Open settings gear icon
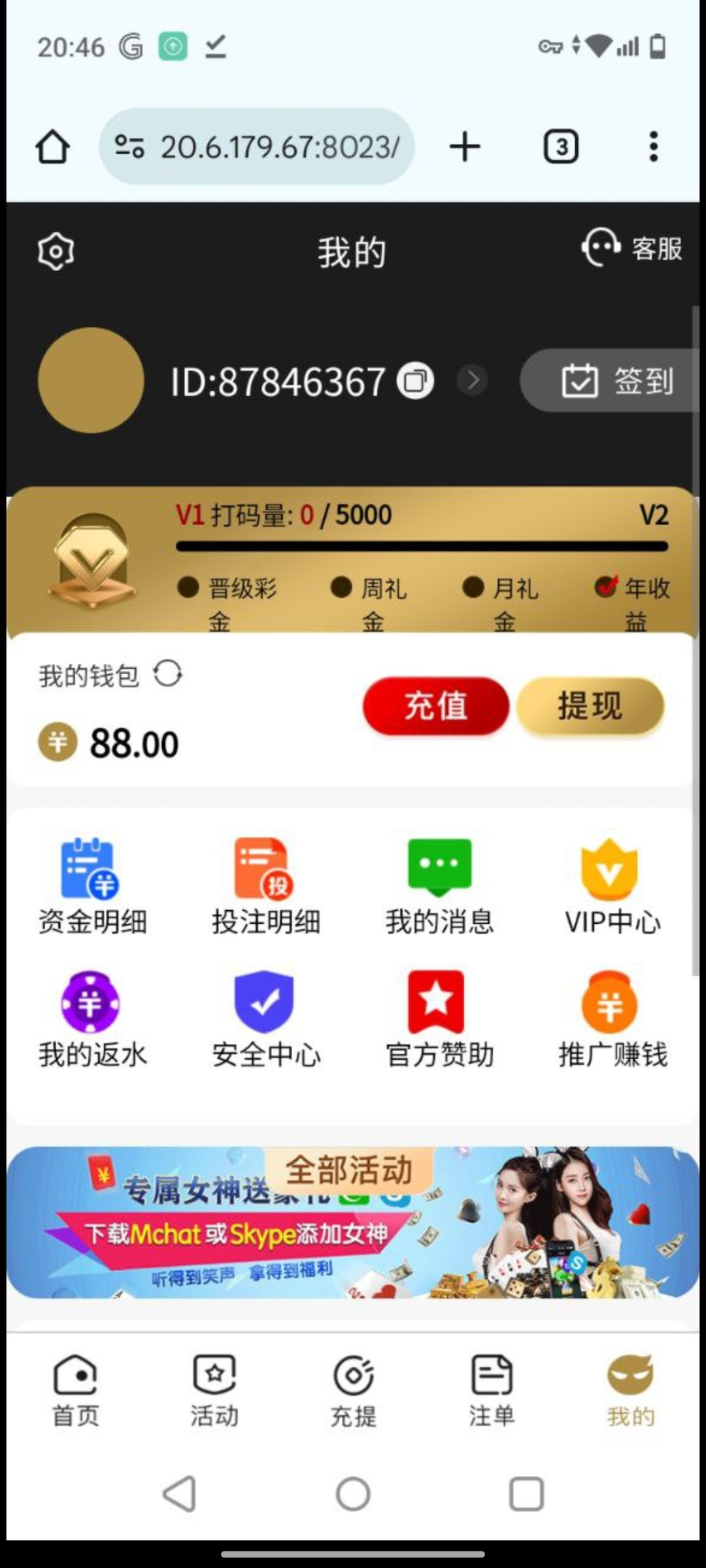Screen dimensions: 706x1568 [x=56, y=251]
